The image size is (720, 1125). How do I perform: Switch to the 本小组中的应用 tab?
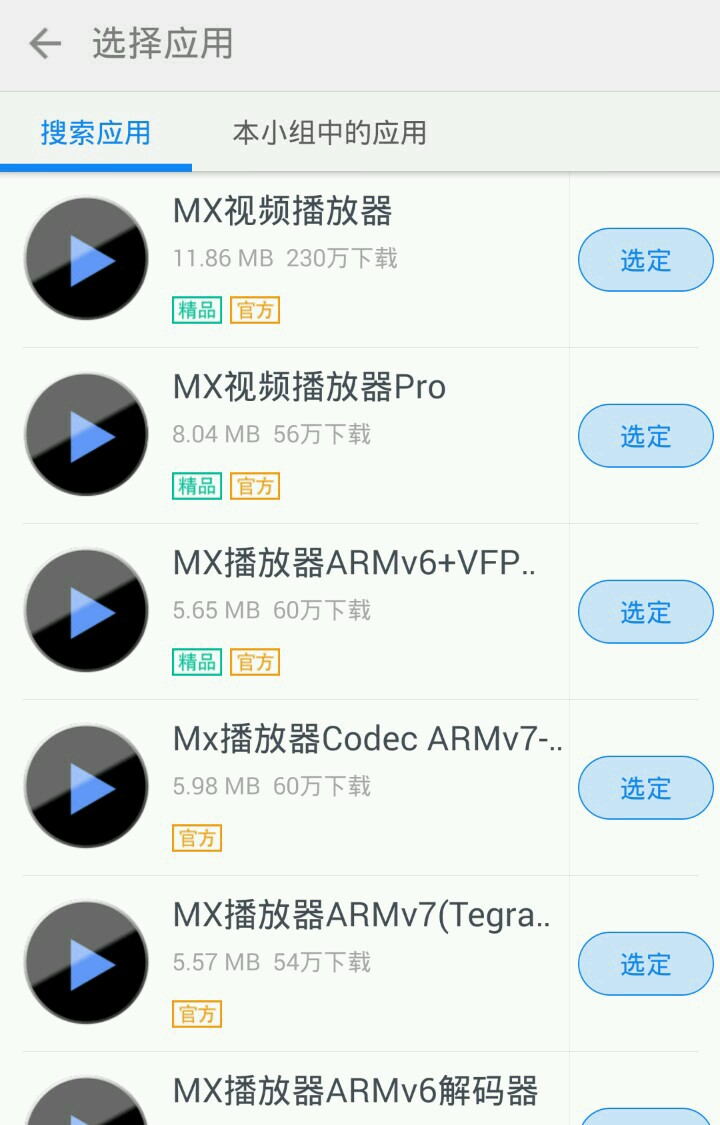pyautogui.click(x=329, y=132)
